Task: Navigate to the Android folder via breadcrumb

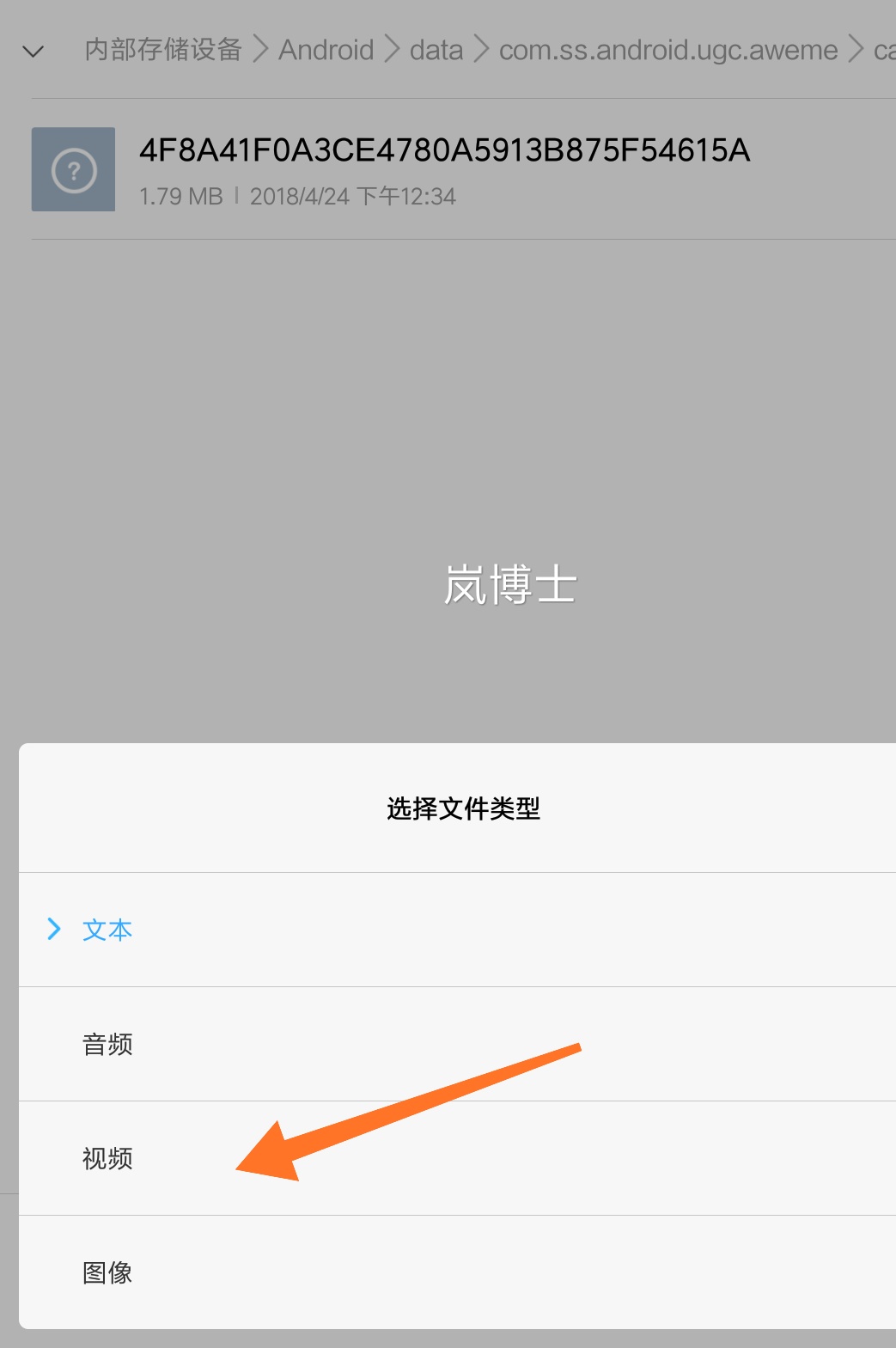Action: click(x=326, y=50)
